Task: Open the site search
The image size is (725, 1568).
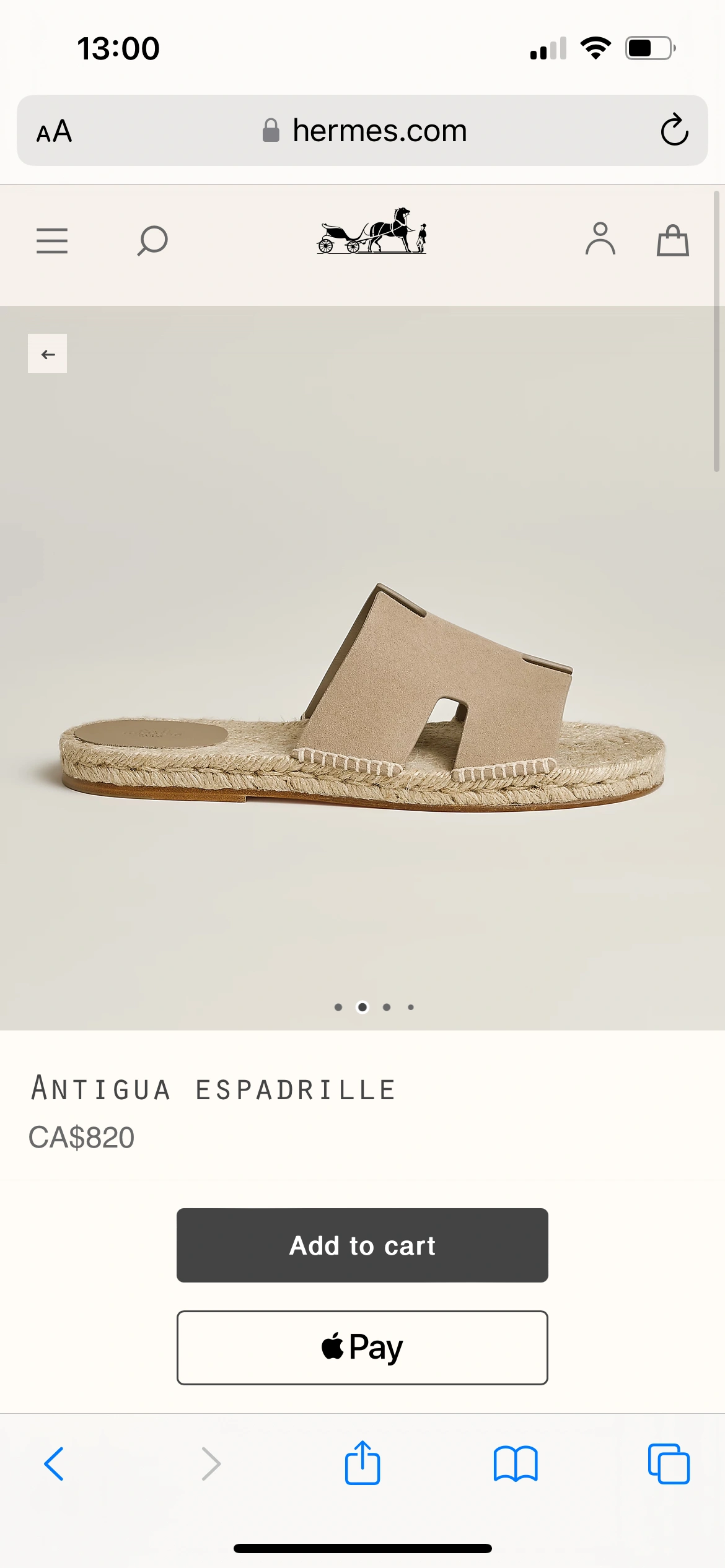Action: [152, 240]
